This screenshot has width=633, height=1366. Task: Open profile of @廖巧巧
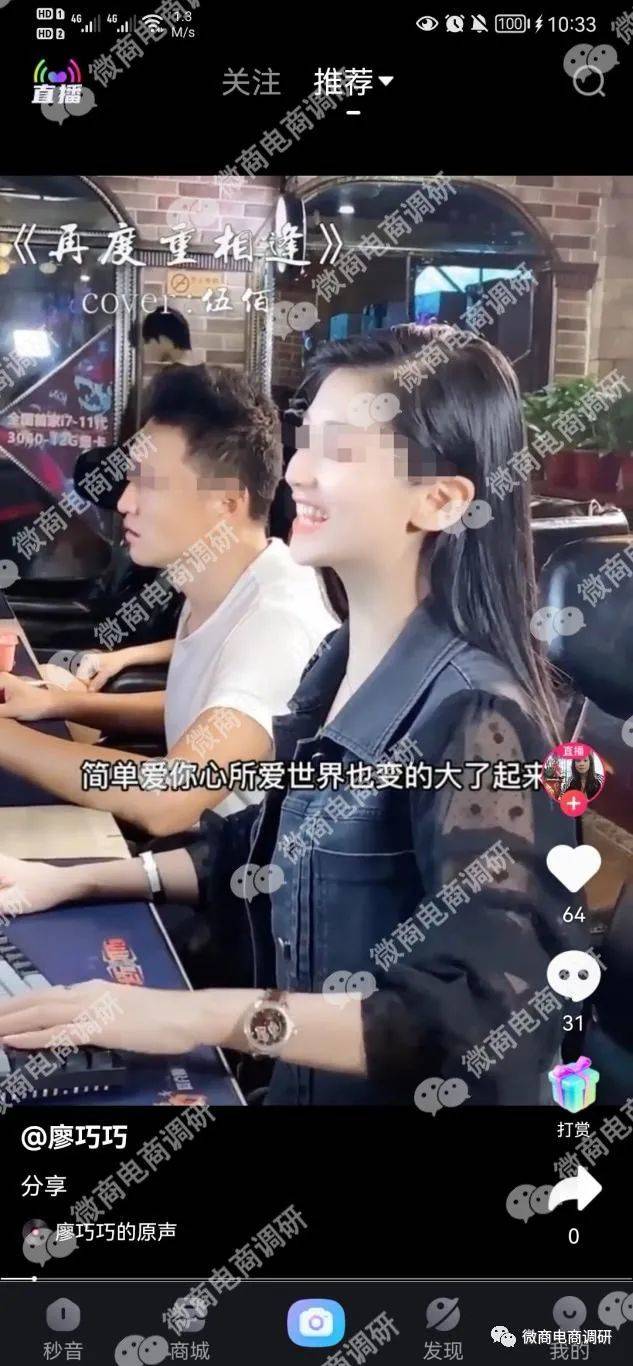click(75, 1138)
